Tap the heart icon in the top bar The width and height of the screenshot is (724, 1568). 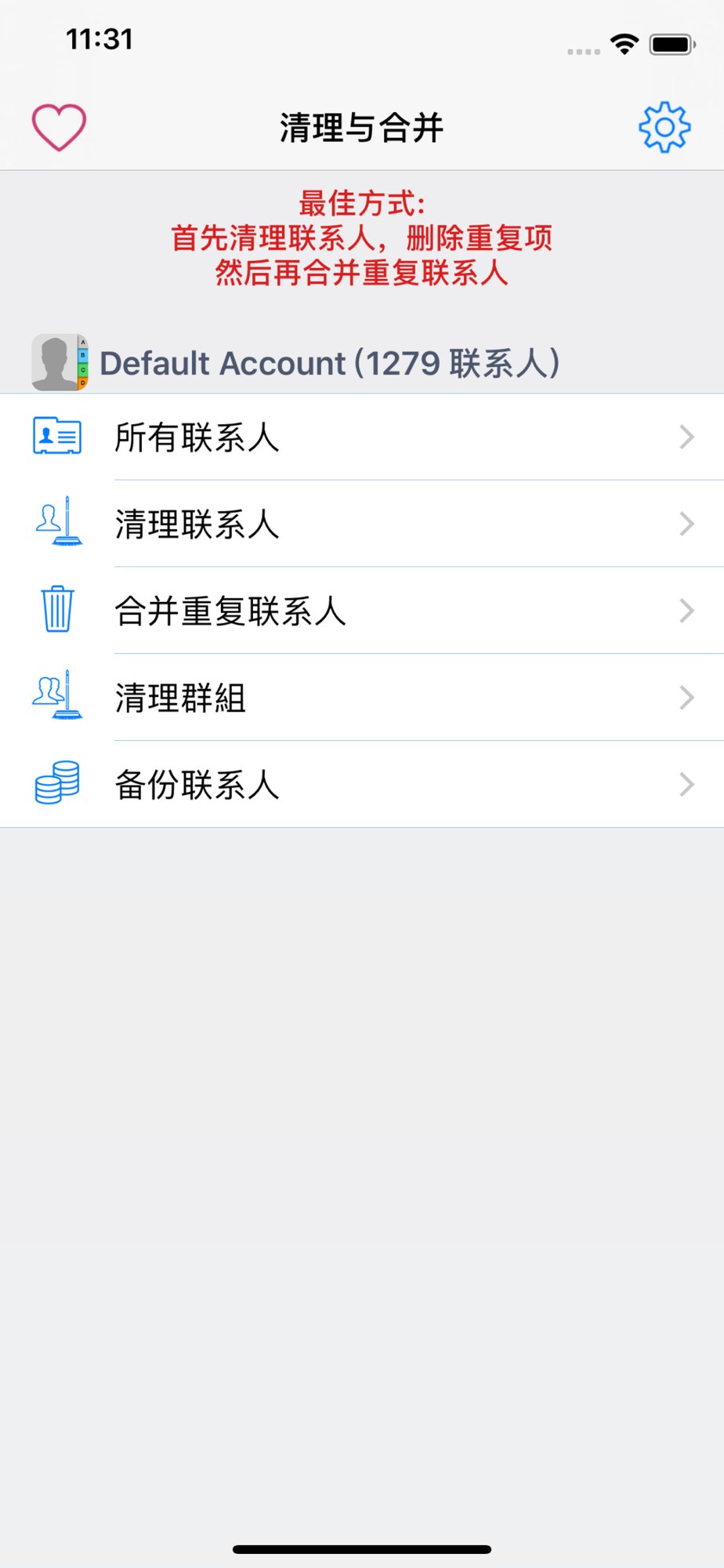(x=59, y=127)
